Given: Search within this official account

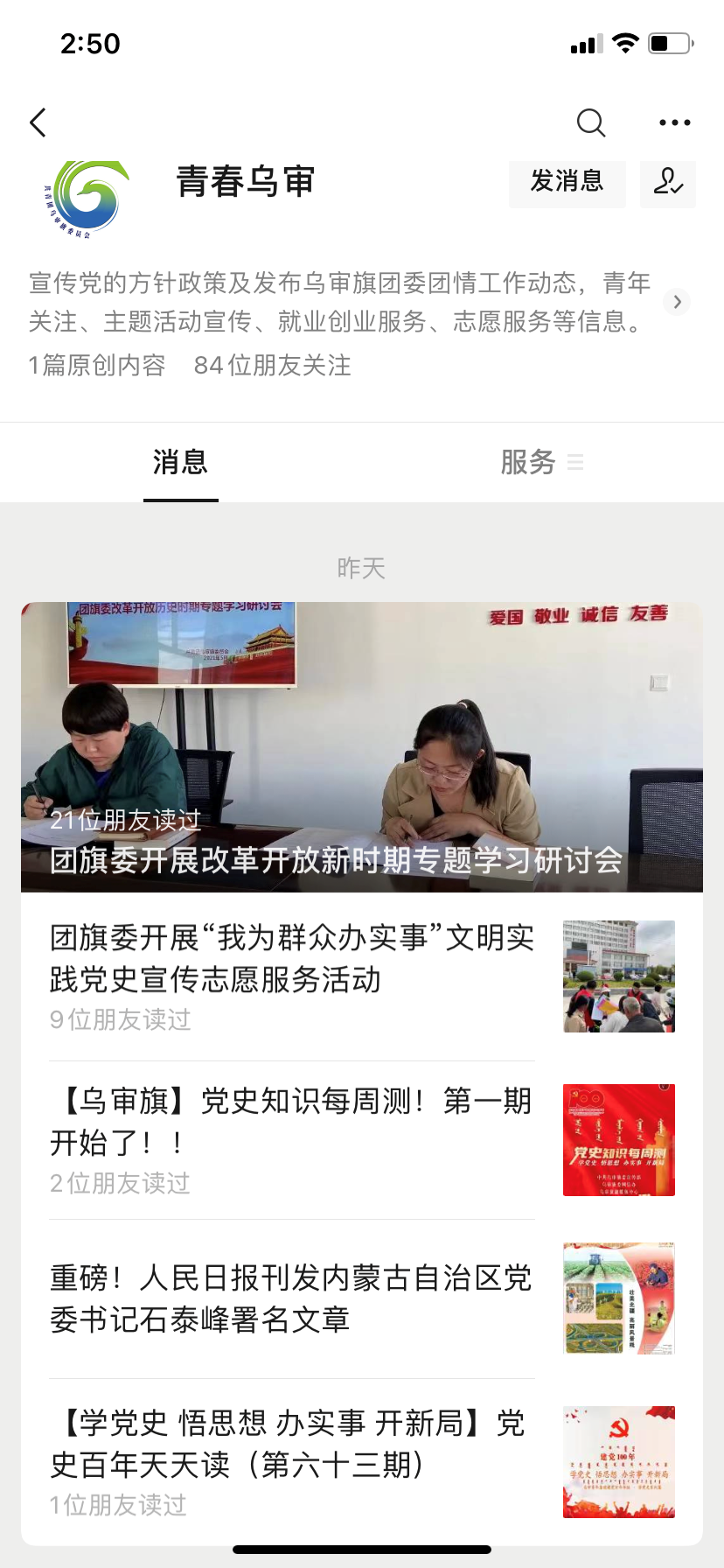Looking at the screenshot, I should 591,122.
